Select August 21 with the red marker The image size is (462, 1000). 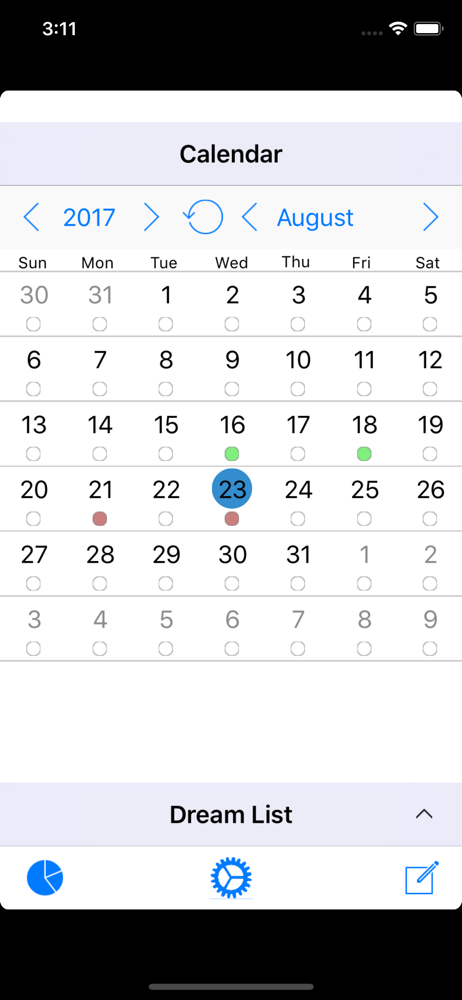coord(100,499)
